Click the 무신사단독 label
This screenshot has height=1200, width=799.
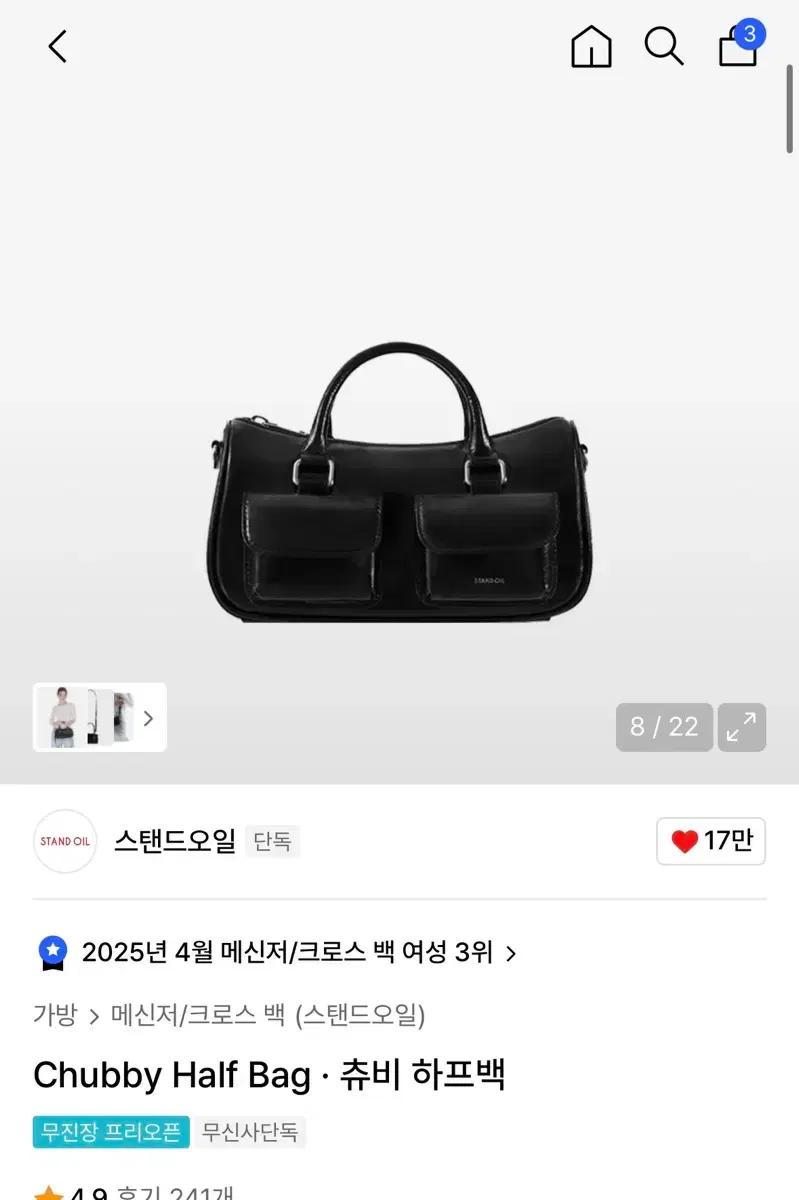click(250, 1132)
